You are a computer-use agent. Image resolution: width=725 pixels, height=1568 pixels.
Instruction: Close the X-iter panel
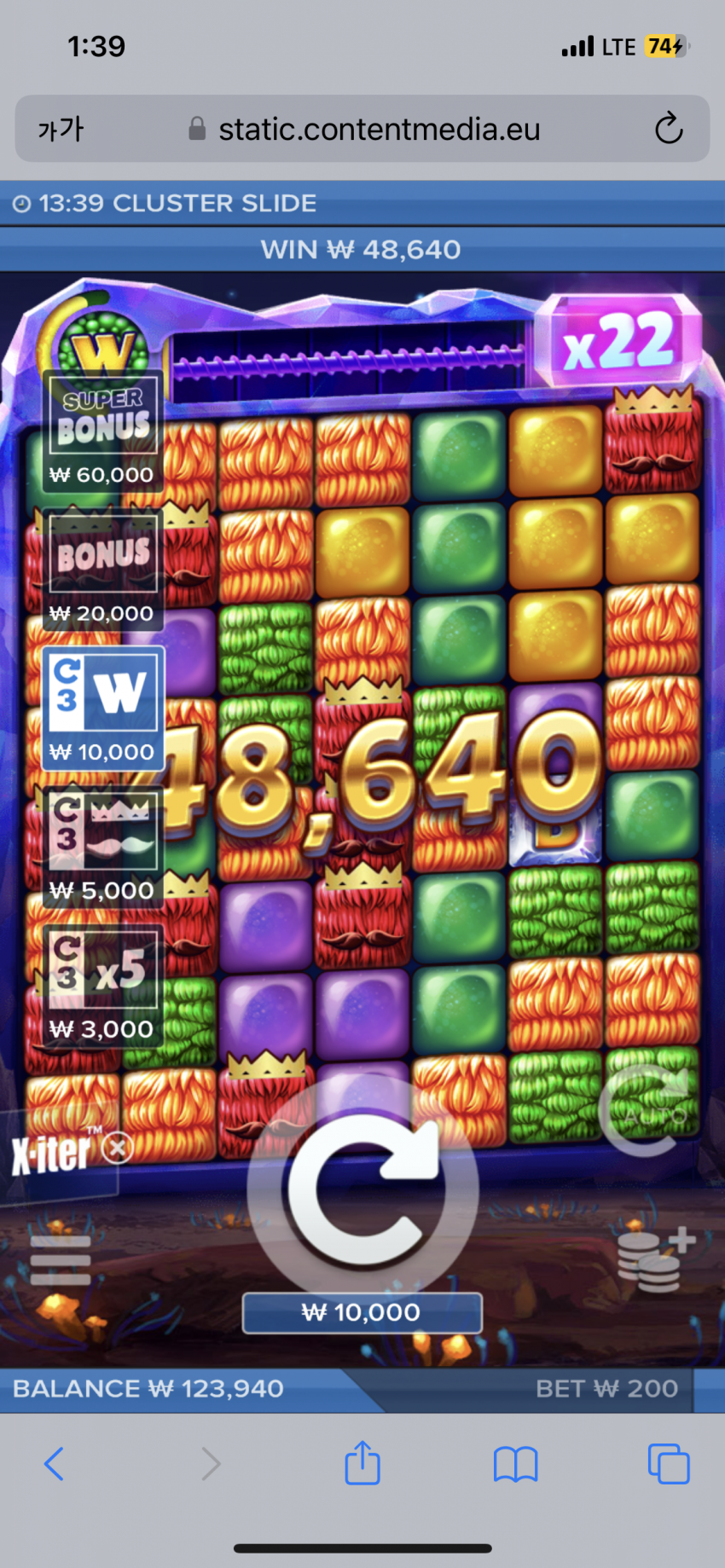118,1148
